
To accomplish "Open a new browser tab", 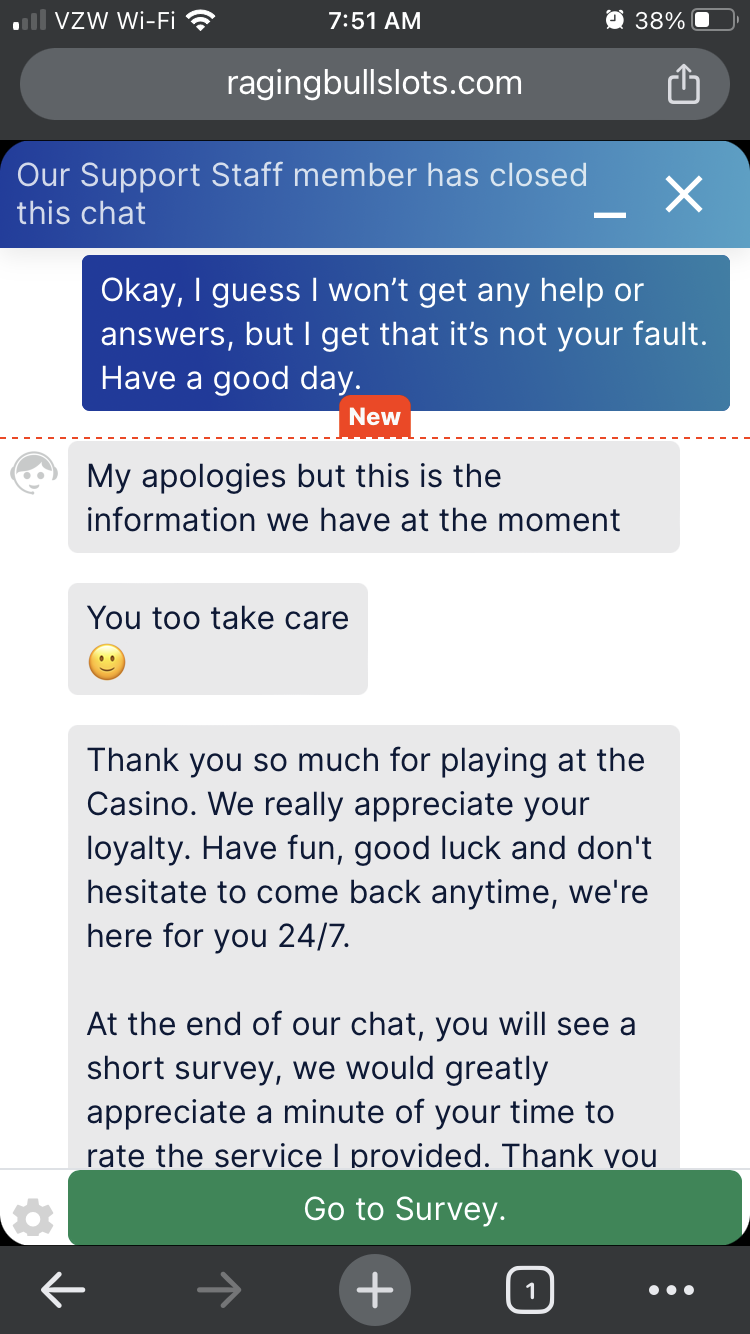I will pos(375,1291).
